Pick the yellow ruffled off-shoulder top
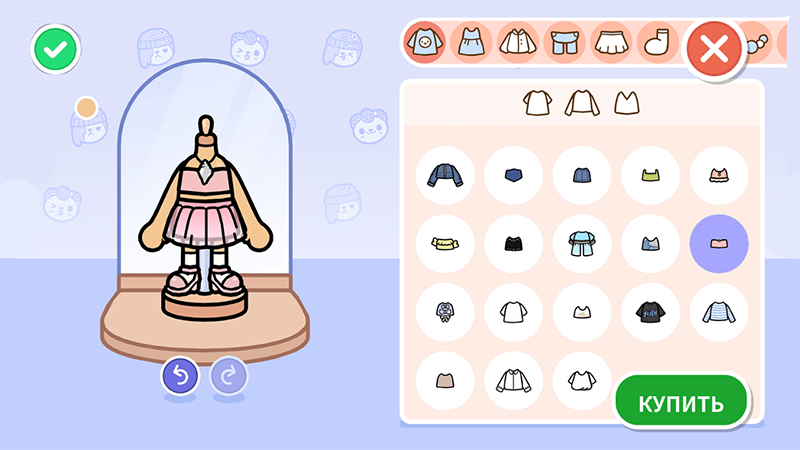This screenshot has width=800, height=450. [445, 244]
